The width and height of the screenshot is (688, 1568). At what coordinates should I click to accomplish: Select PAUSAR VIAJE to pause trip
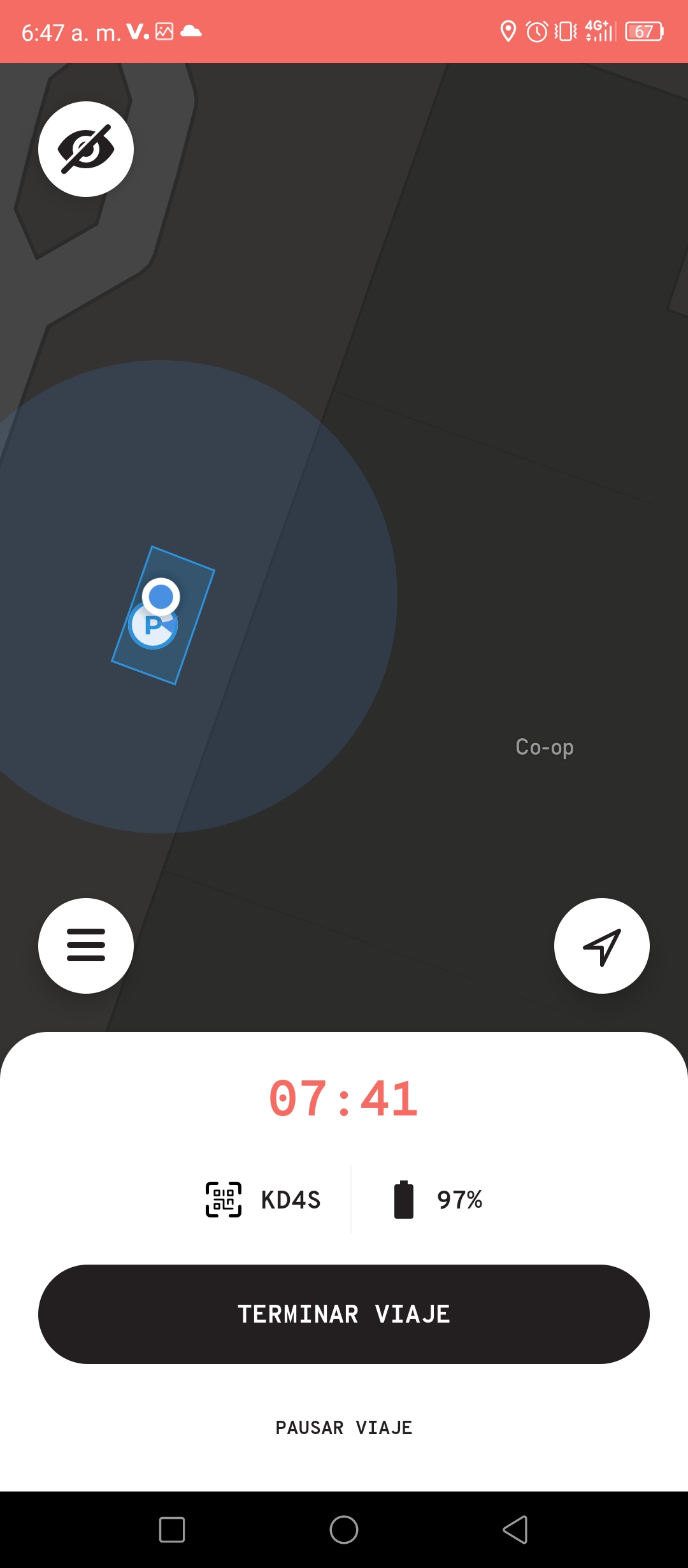pos(344,1428)
